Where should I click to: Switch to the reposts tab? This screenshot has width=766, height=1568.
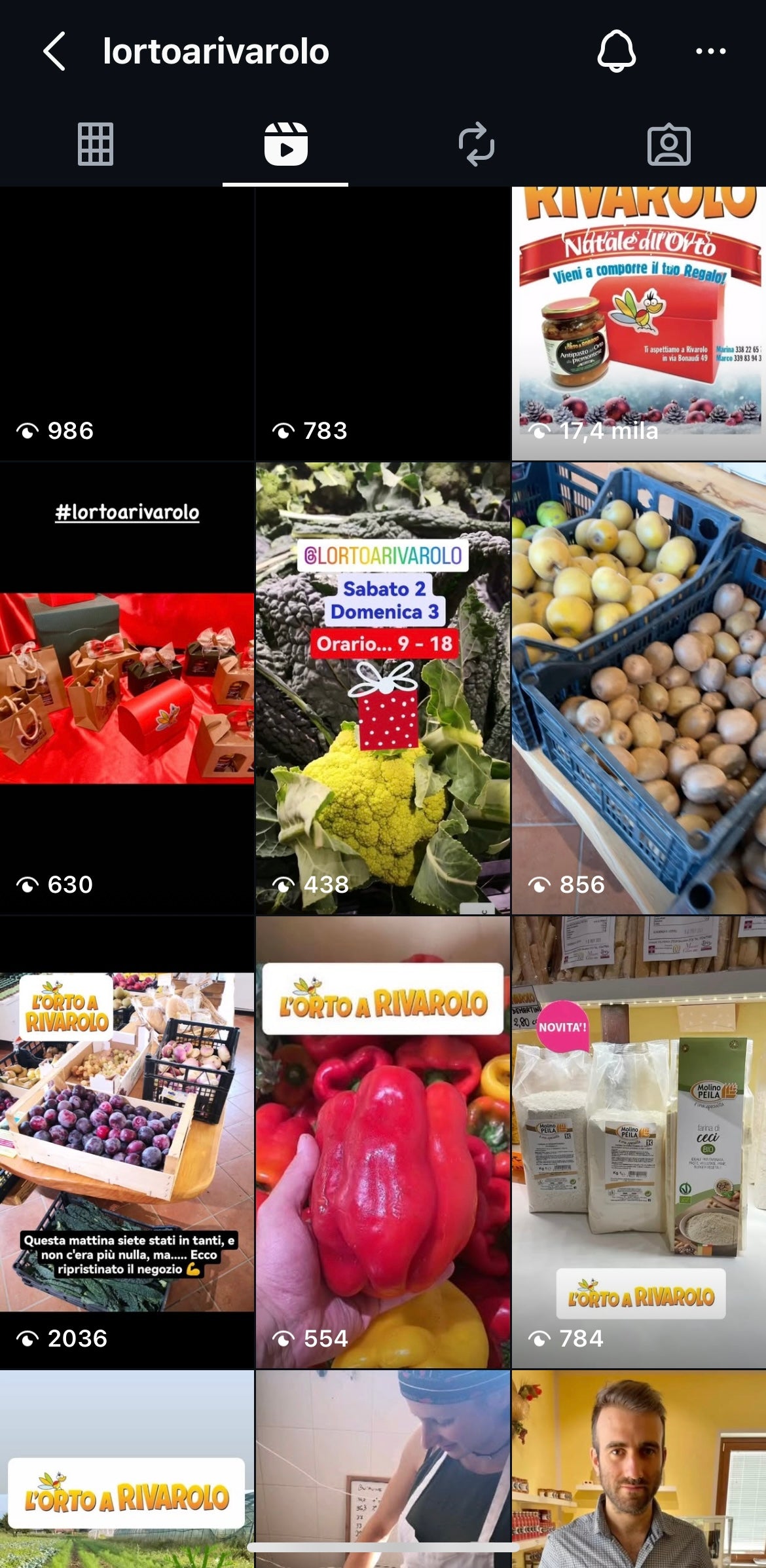[476, 144]
